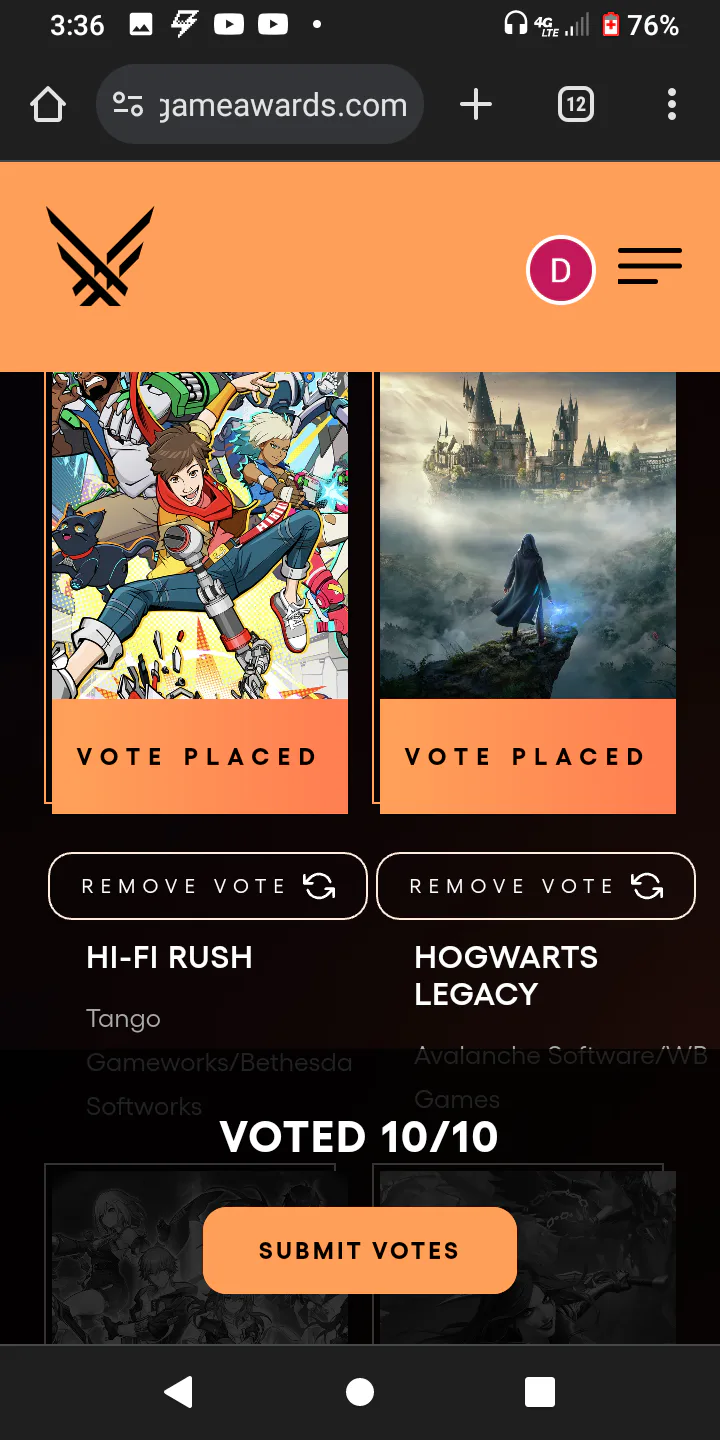Open the D profile avatar
This screenshot has height=1440, width=720.
pos(561,270)
